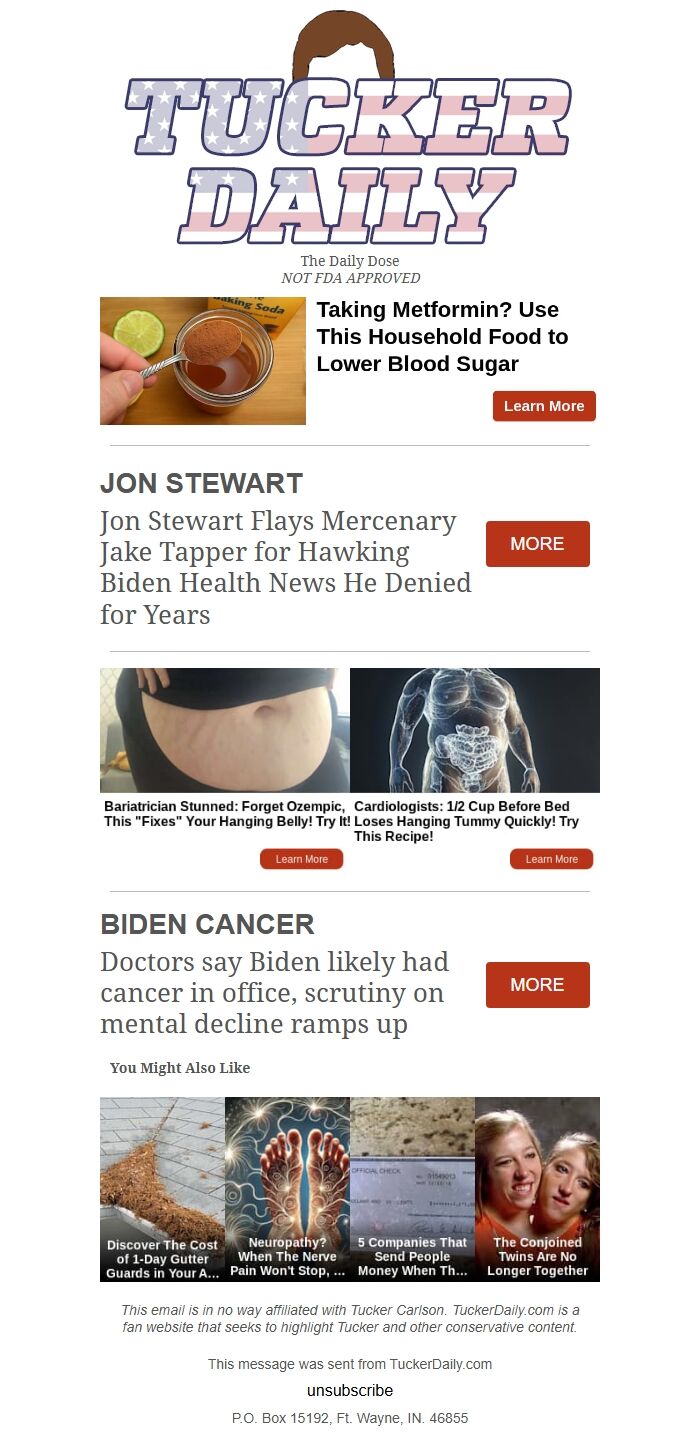
Task: Open the Conjoined Twins tile
Action: coord(537,1189)
